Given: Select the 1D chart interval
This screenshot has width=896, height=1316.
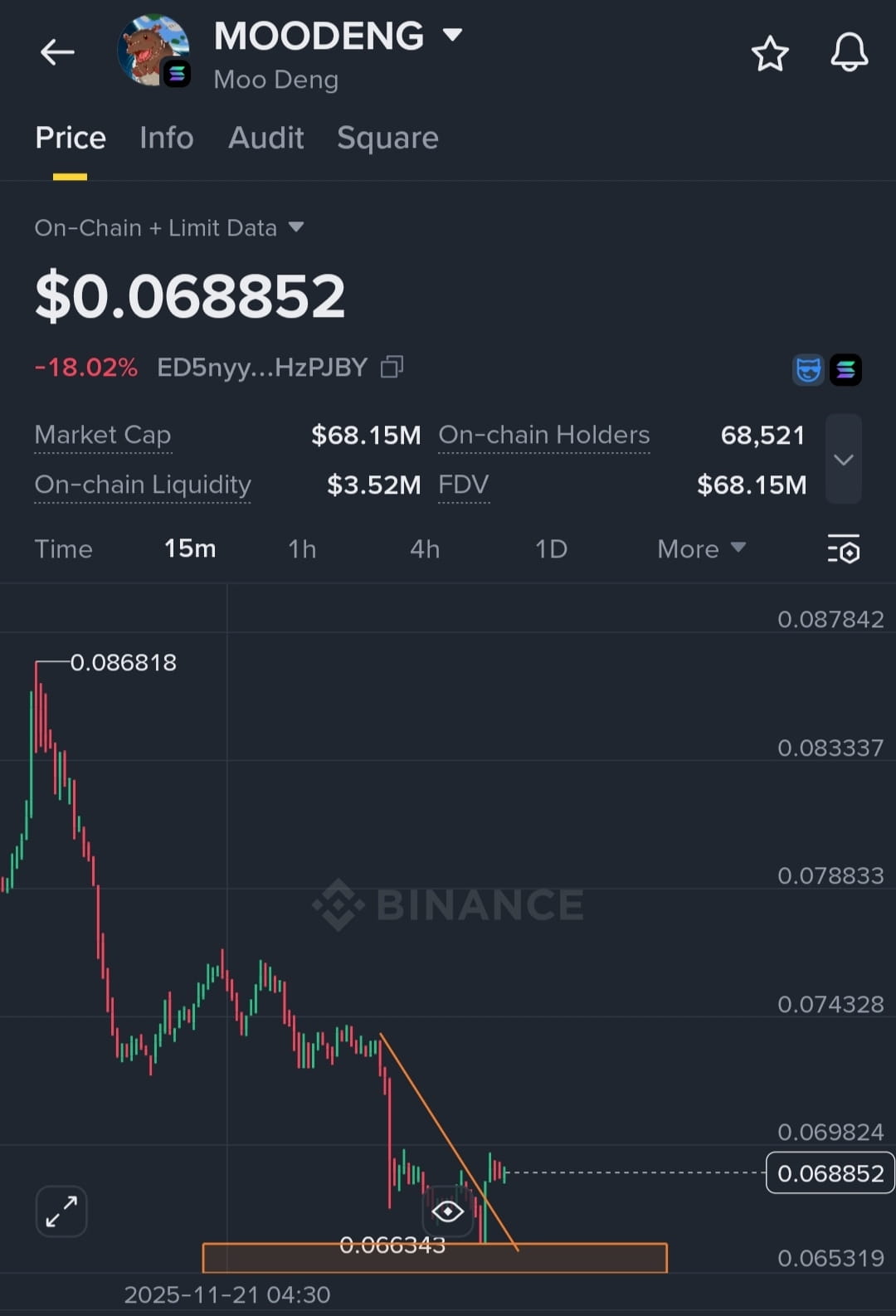Looking at the screenshot, I should click(x=551, y=548).
